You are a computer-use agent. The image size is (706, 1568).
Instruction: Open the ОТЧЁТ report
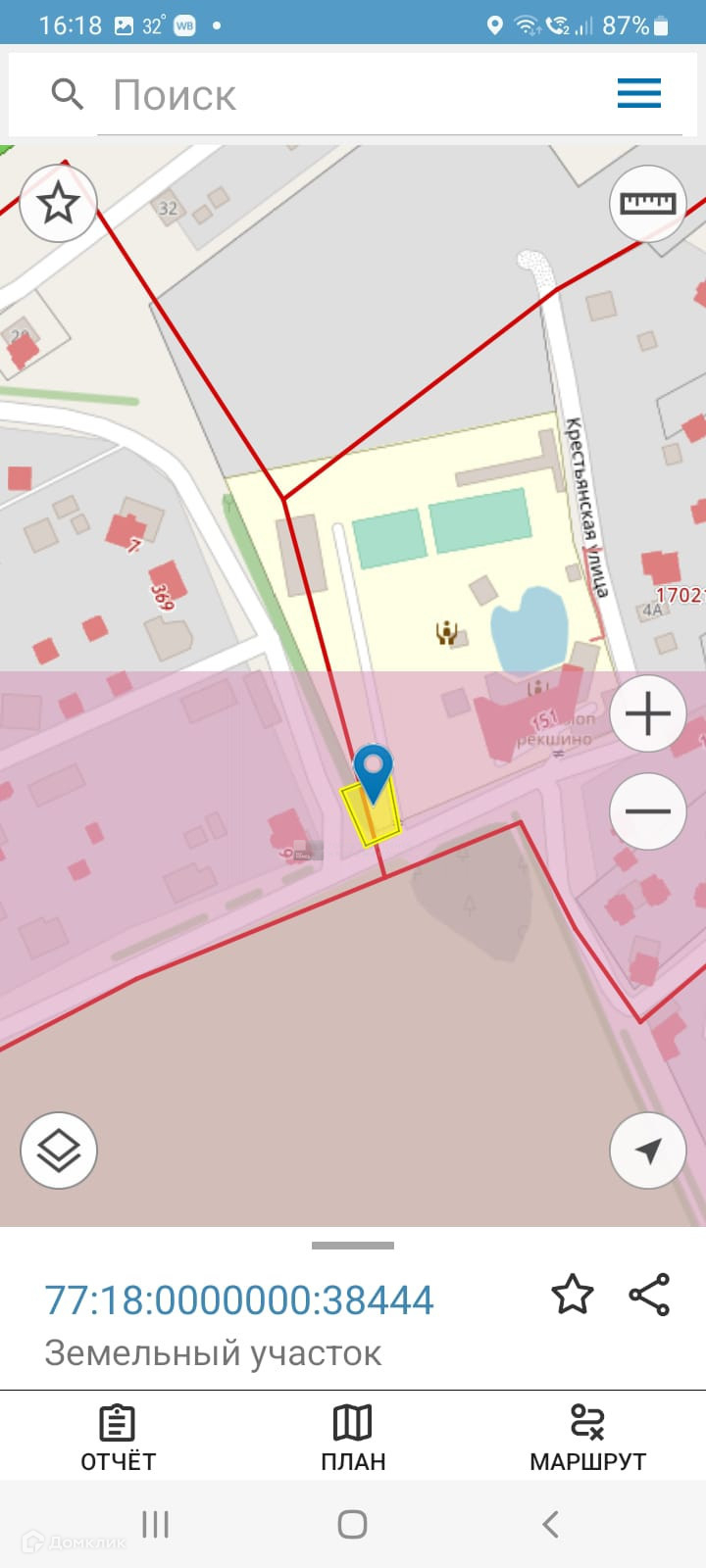tap(118, 1438)
